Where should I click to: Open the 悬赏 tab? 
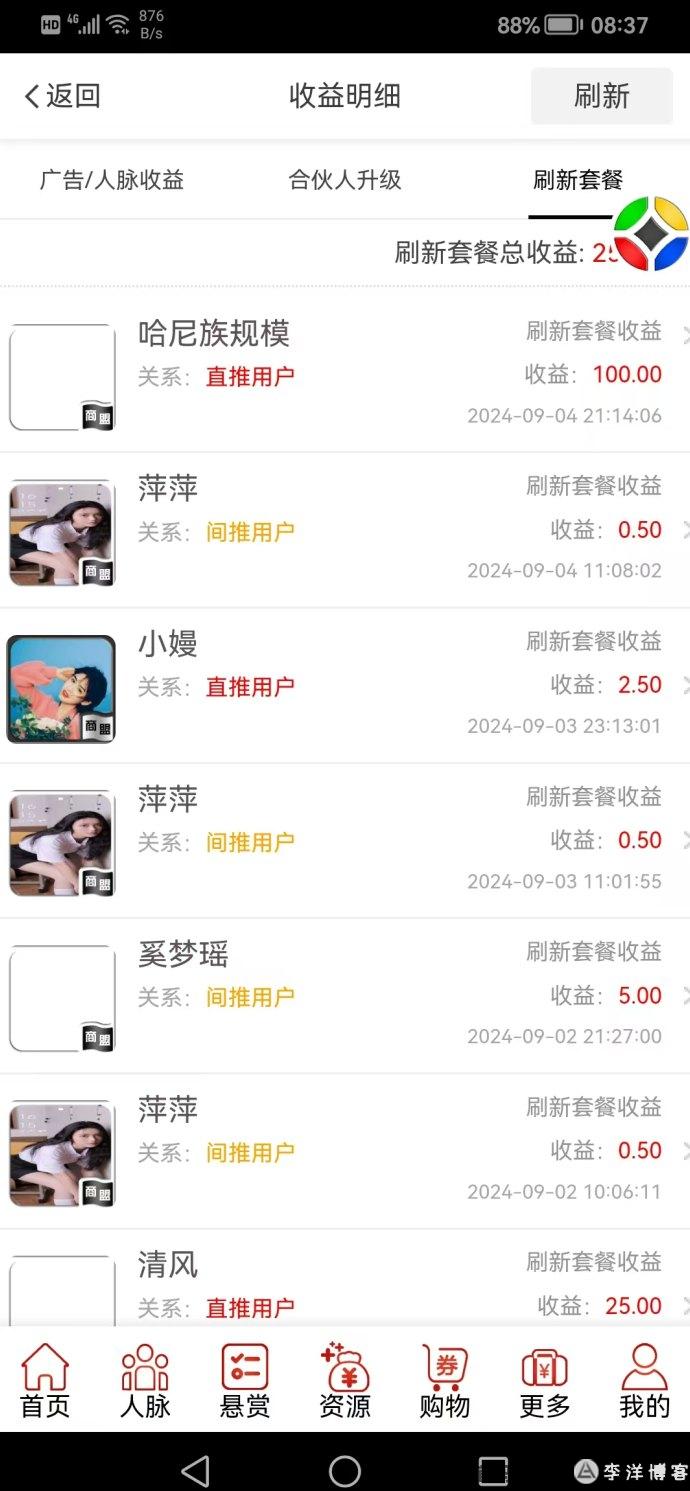coord(245,1381)
